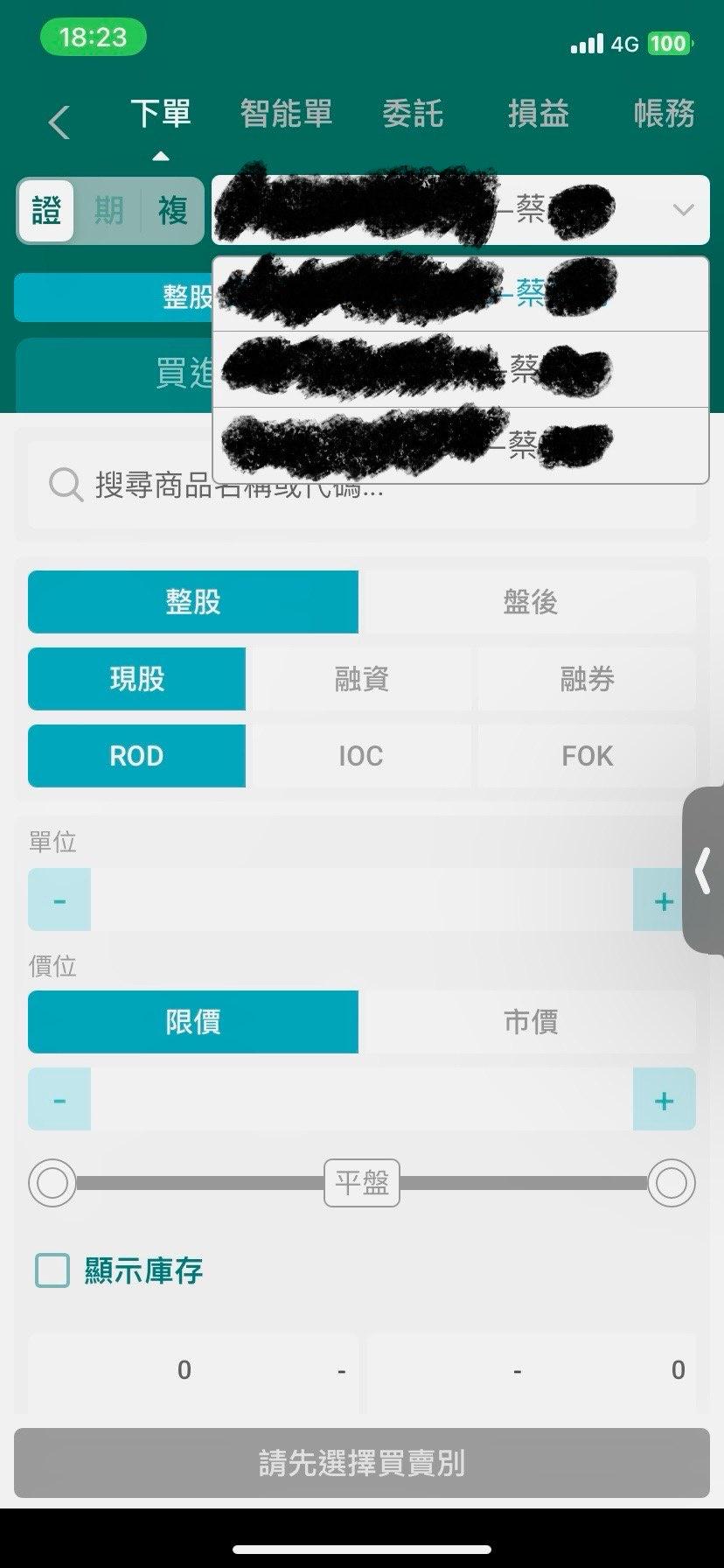Set price to 平盤

[362, 1183]
